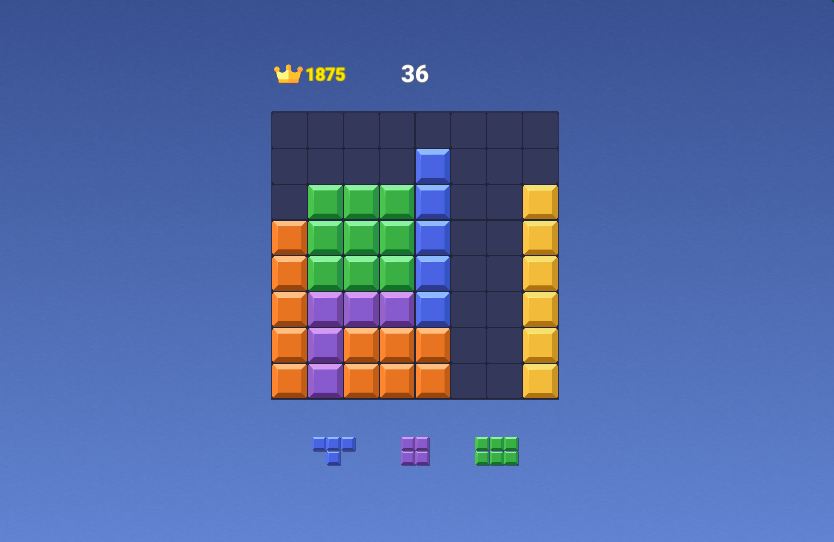
Task: Select the purple square block piece
Action: [415, 451]
